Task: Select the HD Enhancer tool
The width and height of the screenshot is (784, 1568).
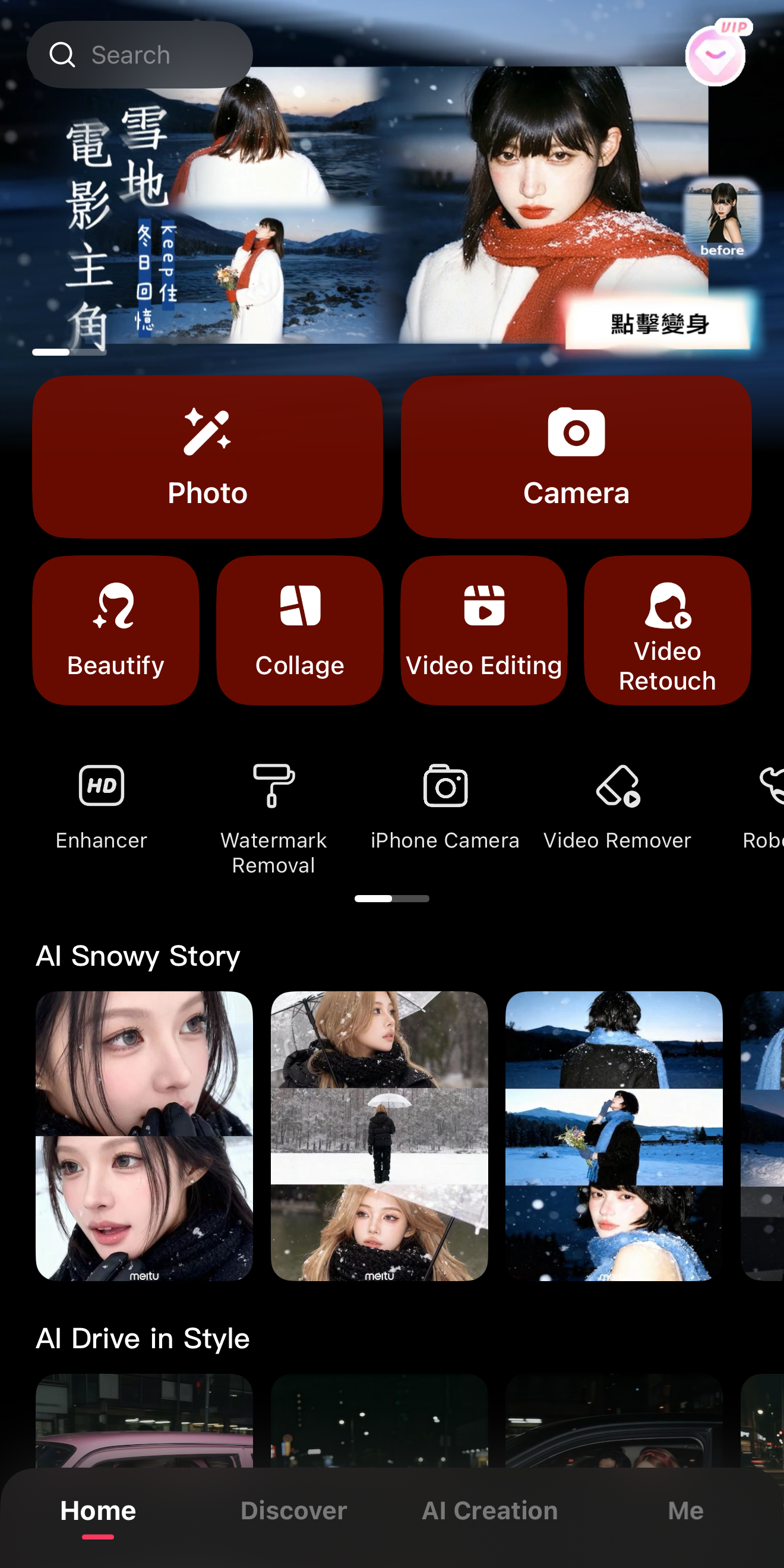Action: [102, 805]
